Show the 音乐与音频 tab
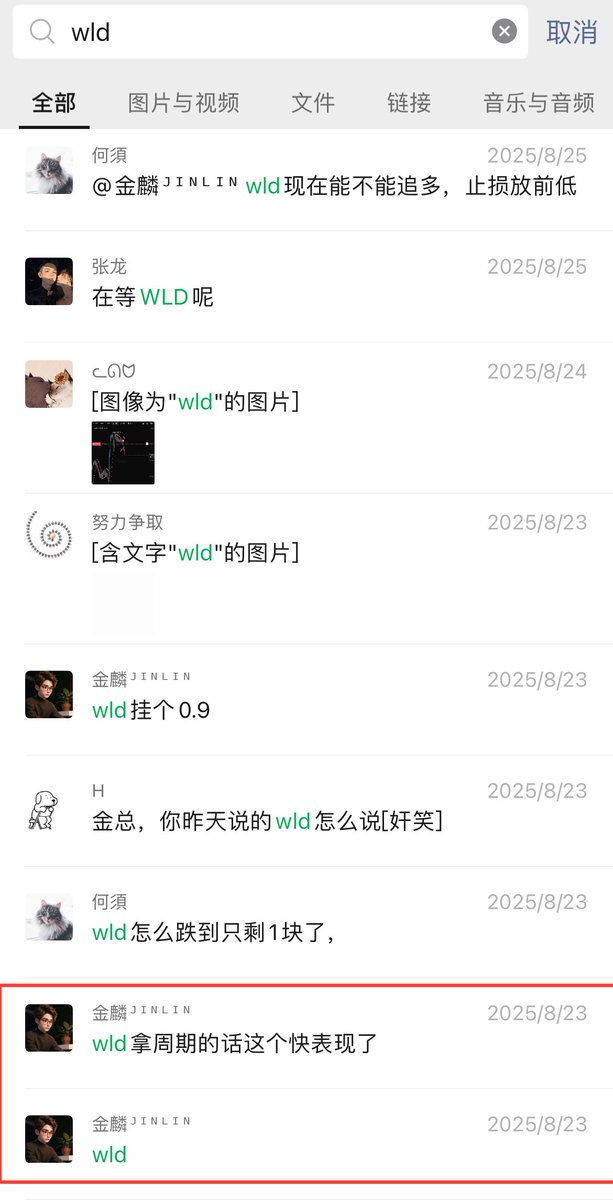Image resolution: width=613 pixels, height=1200 pixels. click(538, 102)
